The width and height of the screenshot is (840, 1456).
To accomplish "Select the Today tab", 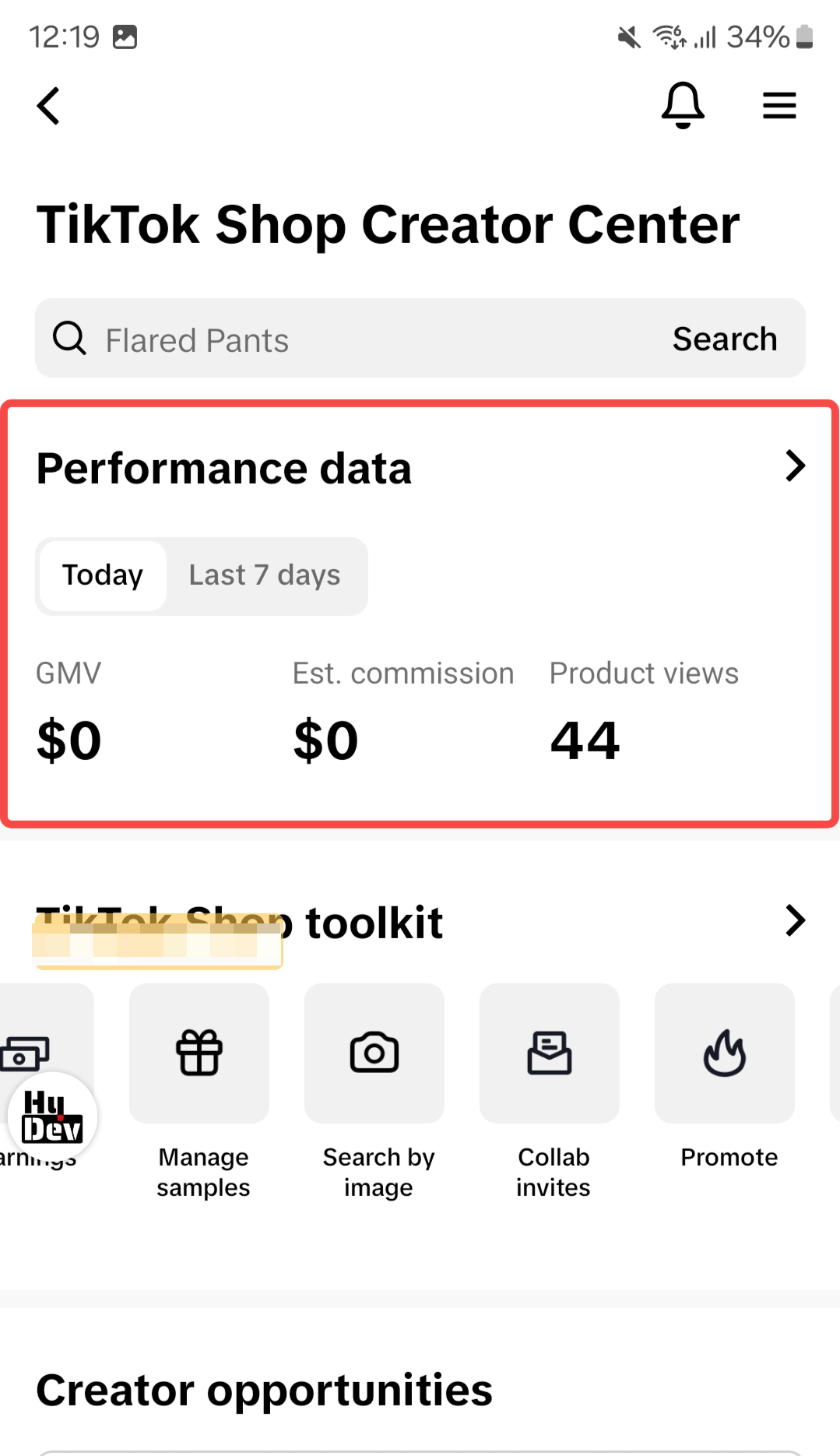I will [103, 575].
